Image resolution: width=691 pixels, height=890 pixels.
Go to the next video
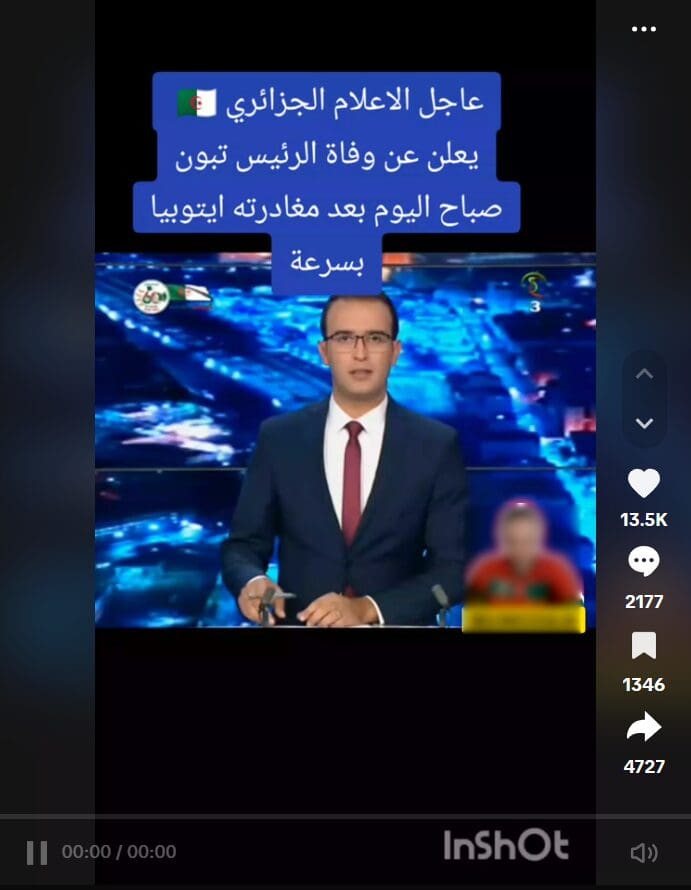tap(644, 423)
